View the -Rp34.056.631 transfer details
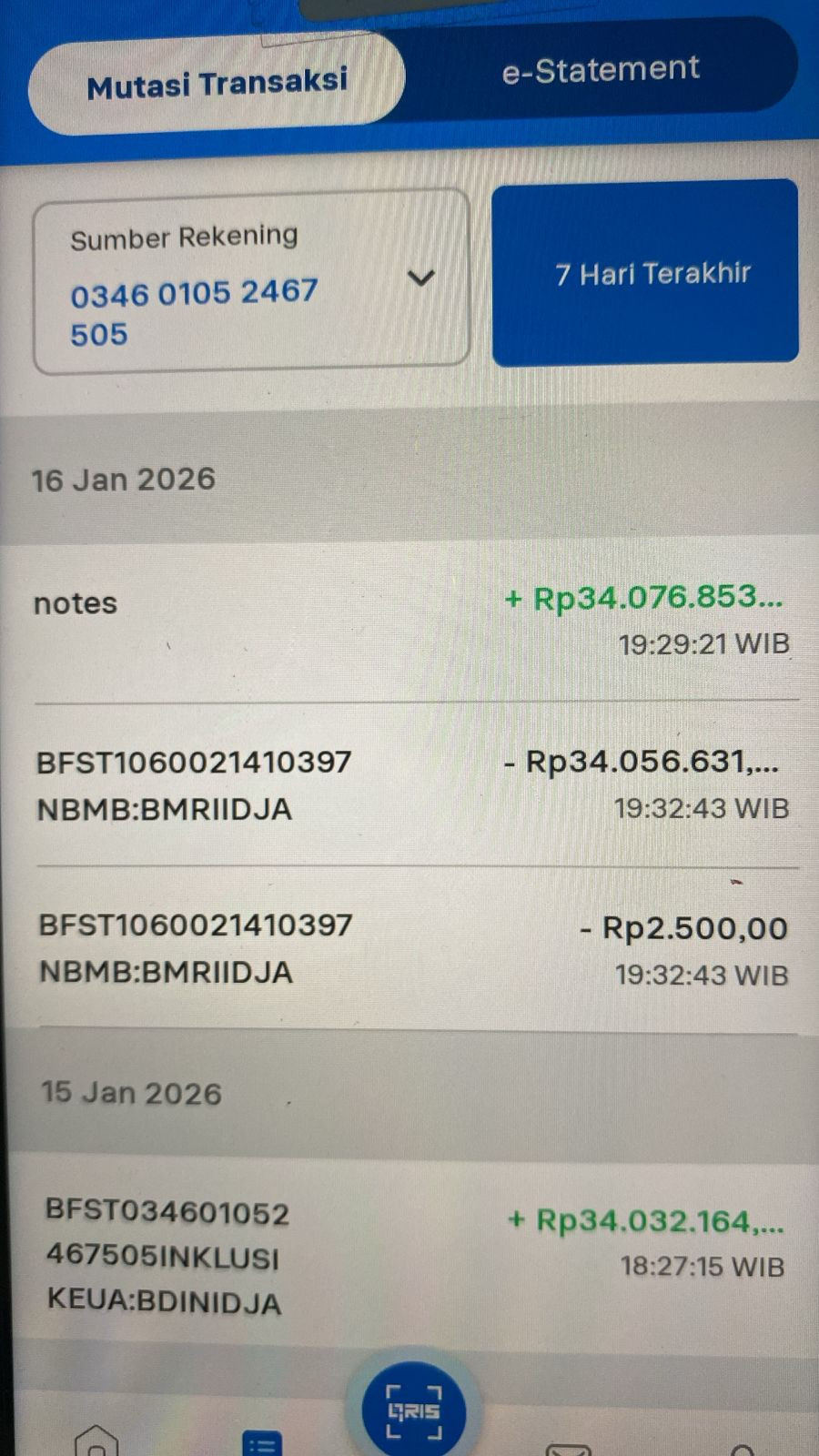Screen dimensions: 819x1456 (409, 784)
